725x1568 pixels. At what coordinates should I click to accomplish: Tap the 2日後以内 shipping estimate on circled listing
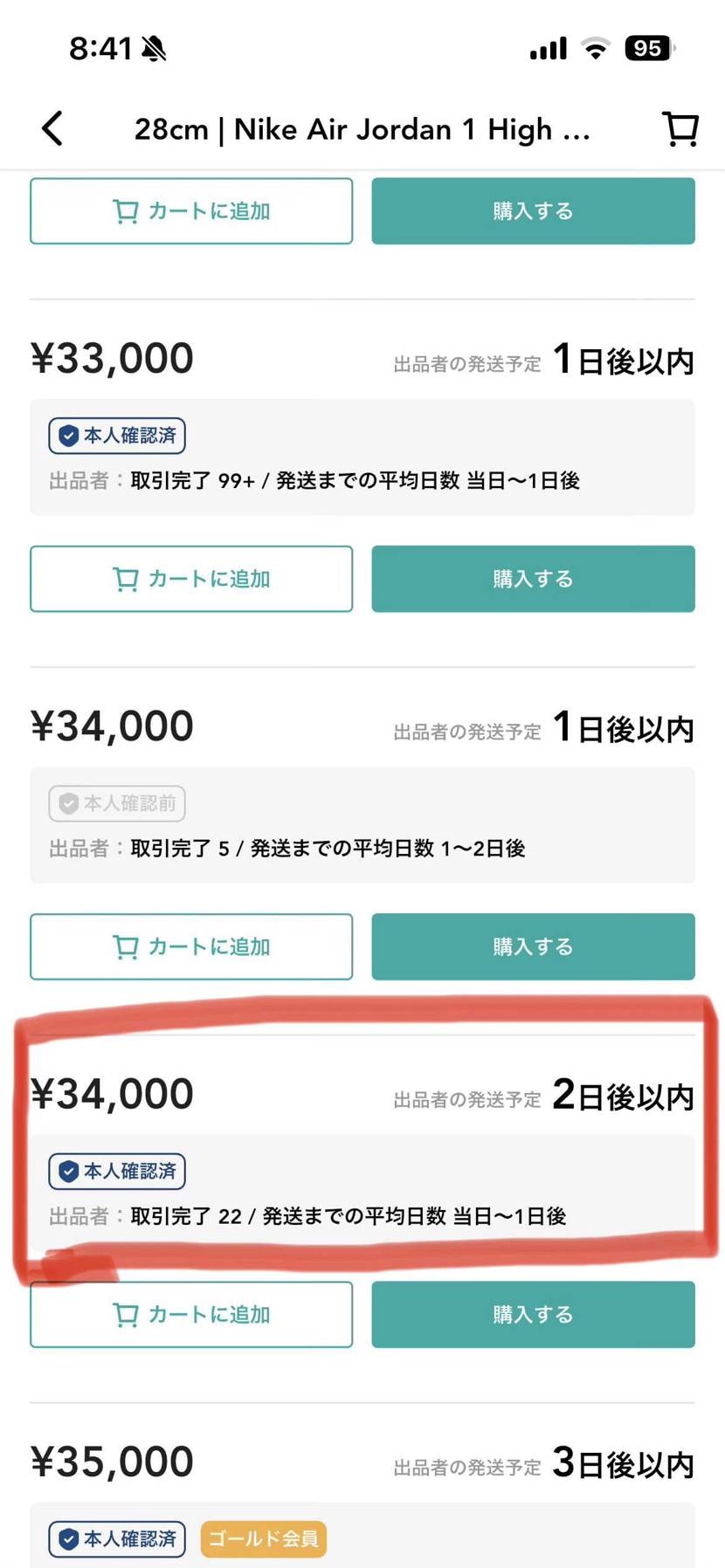click(624, 1096)
